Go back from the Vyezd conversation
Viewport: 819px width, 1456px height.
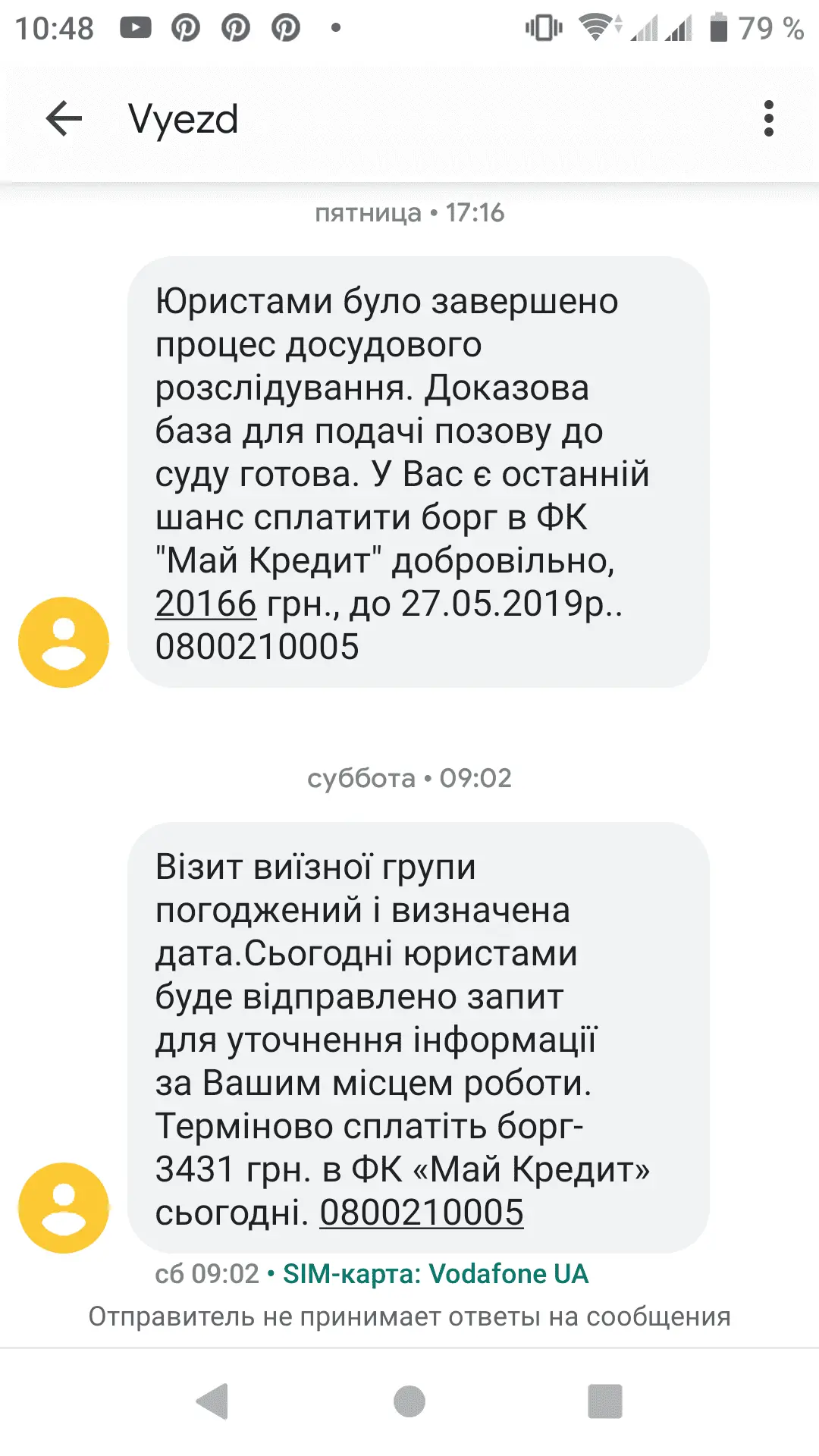[64, 119]
